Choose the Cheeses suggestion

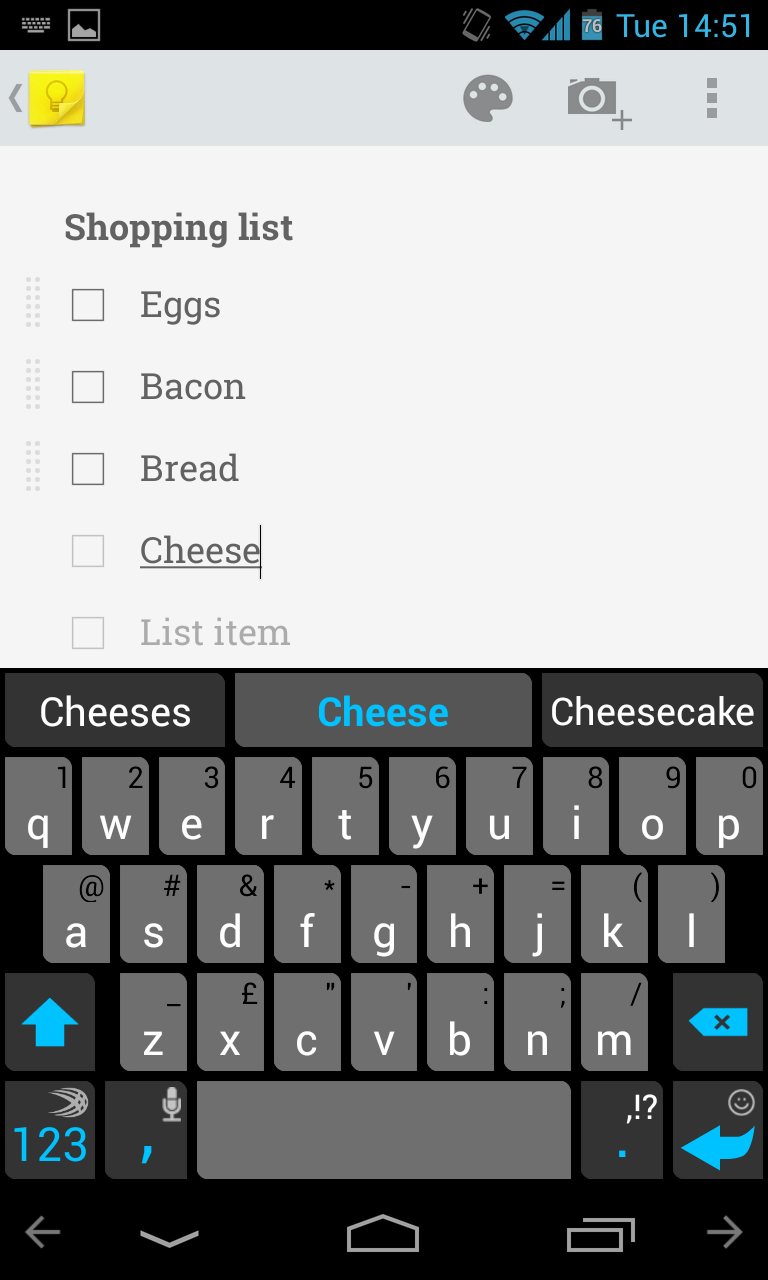point(115,711)
